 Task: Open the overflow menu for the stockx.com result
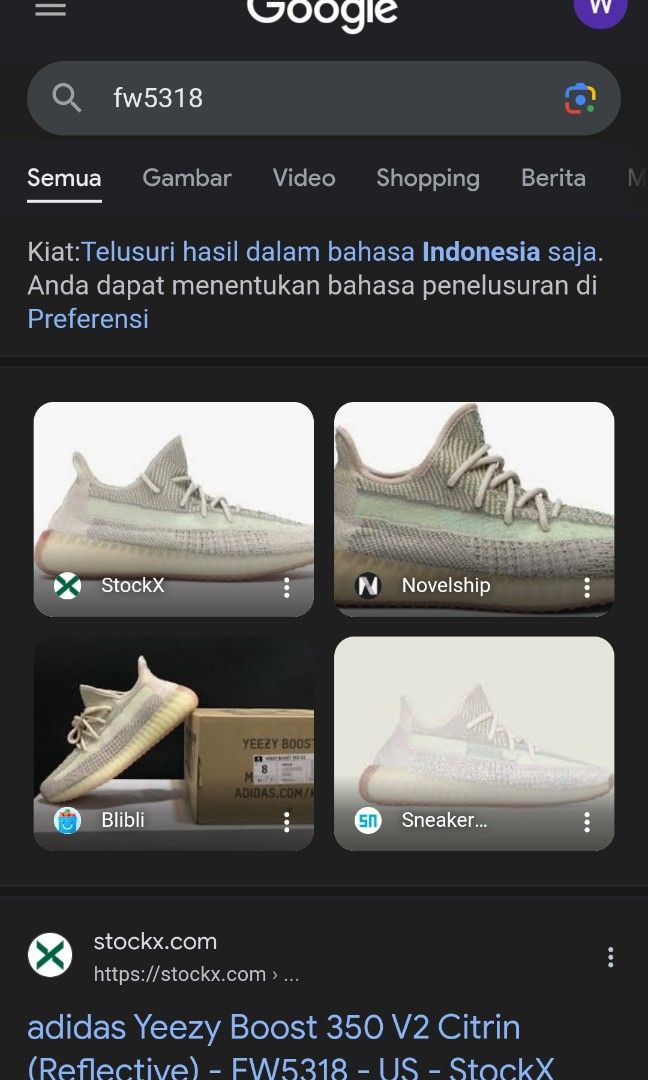coord(610,957)
